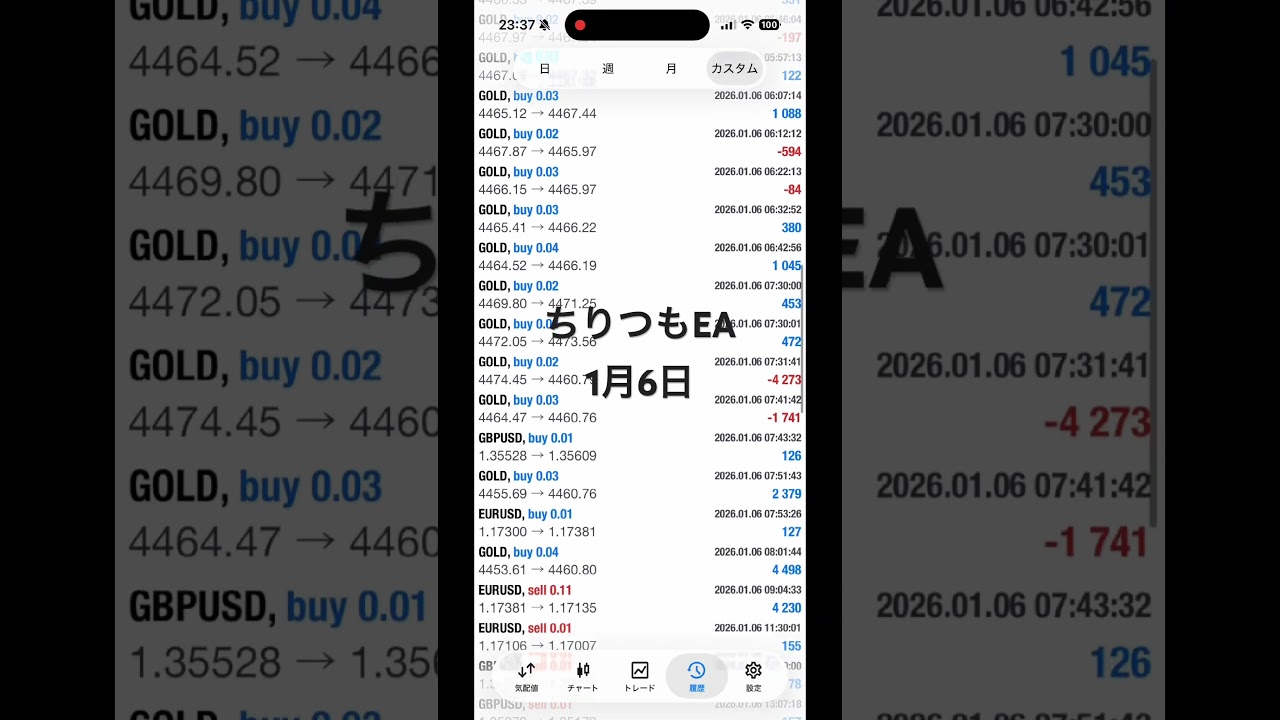Select the カスタム period tab

pyautogui.click(x=734, y=69)
